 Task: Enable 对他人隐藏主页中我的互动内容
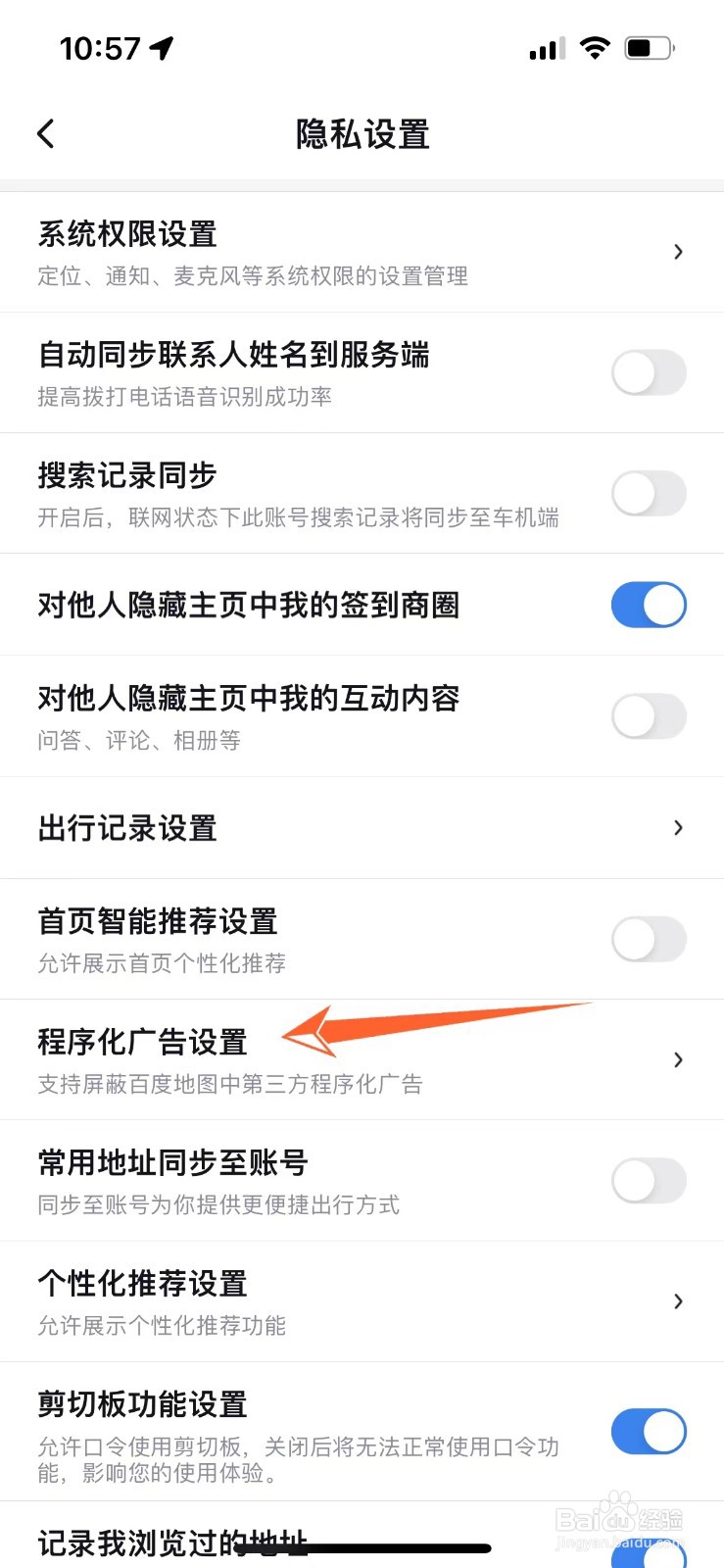[x=649, y=716]
